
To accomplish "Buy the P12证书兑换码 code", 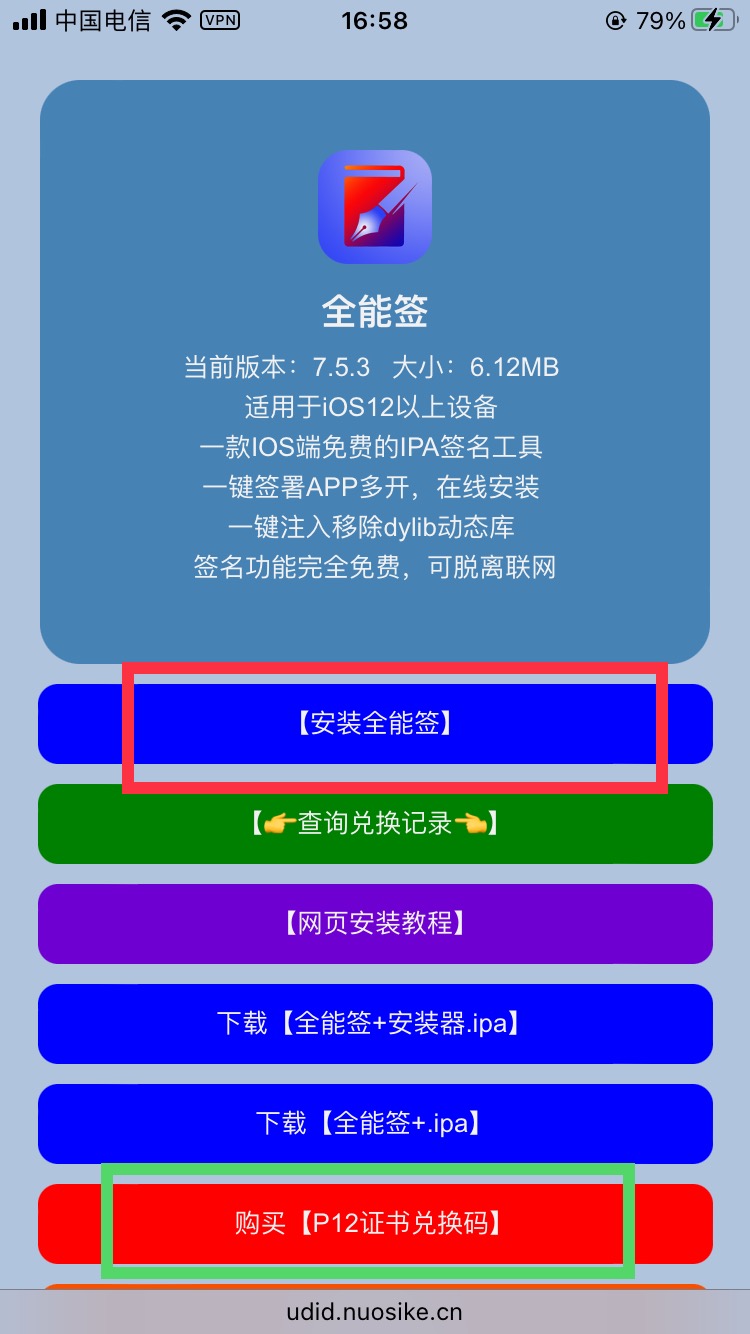I will click(x=375, y=1224).
